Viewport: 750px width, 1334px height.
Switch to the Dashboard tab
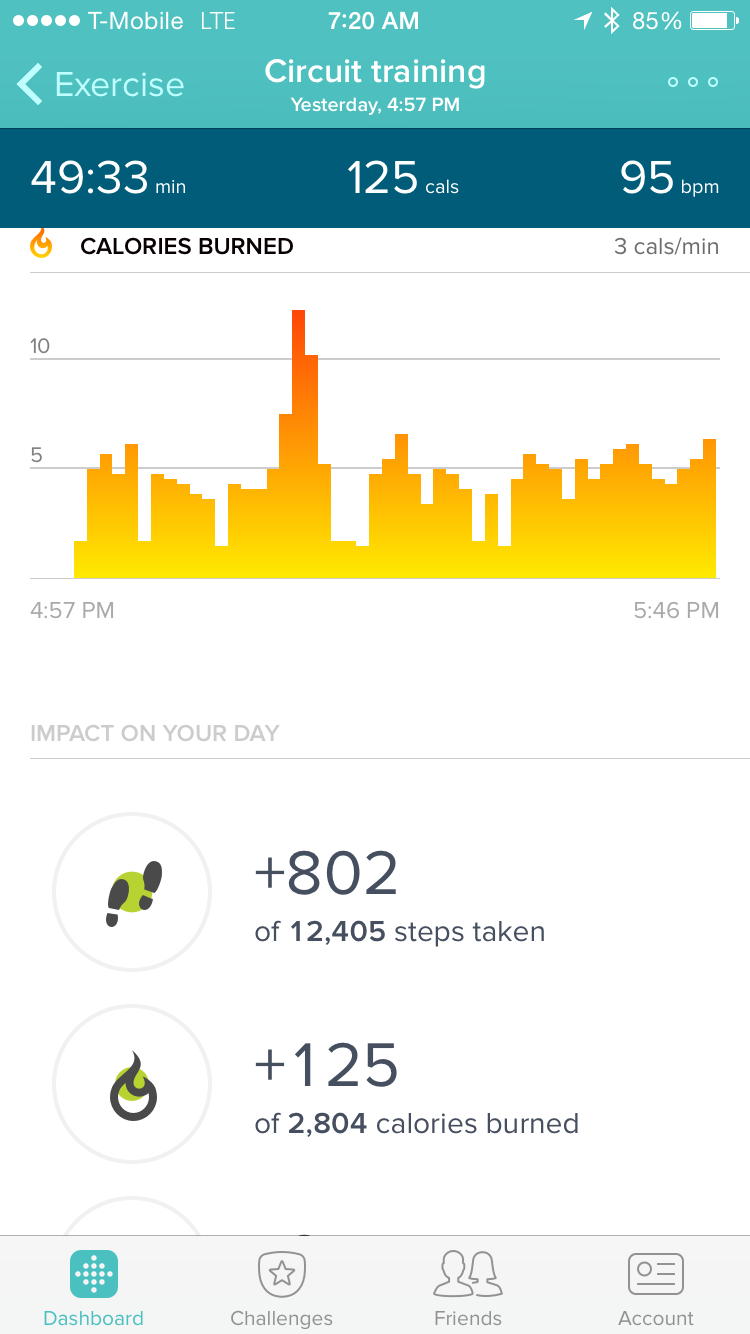tap(94, 1288)
